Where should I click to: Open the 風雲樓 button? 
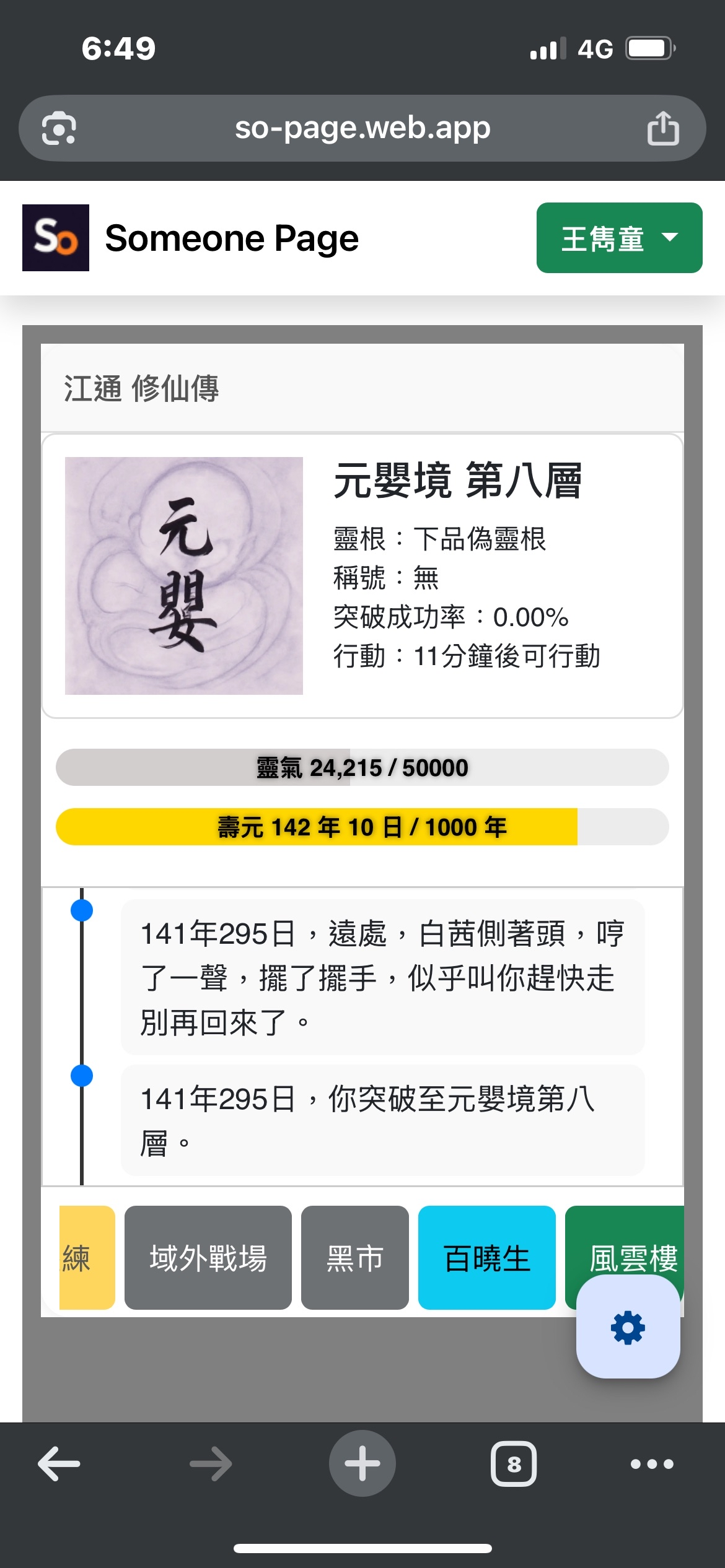click(626, 1242)
